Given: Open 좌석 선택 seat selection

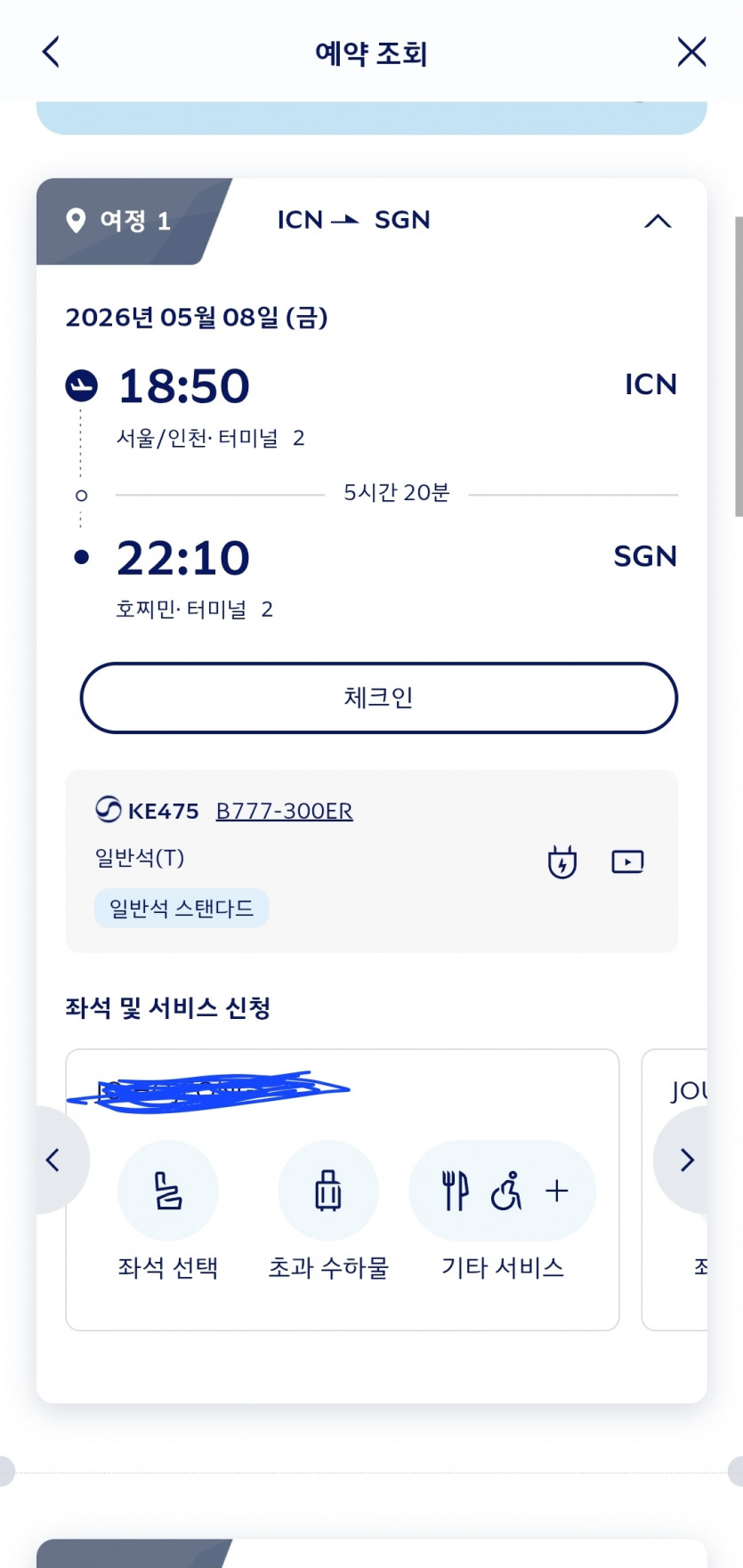Looking at the screenshot, I should click(x=168, y=1192).
